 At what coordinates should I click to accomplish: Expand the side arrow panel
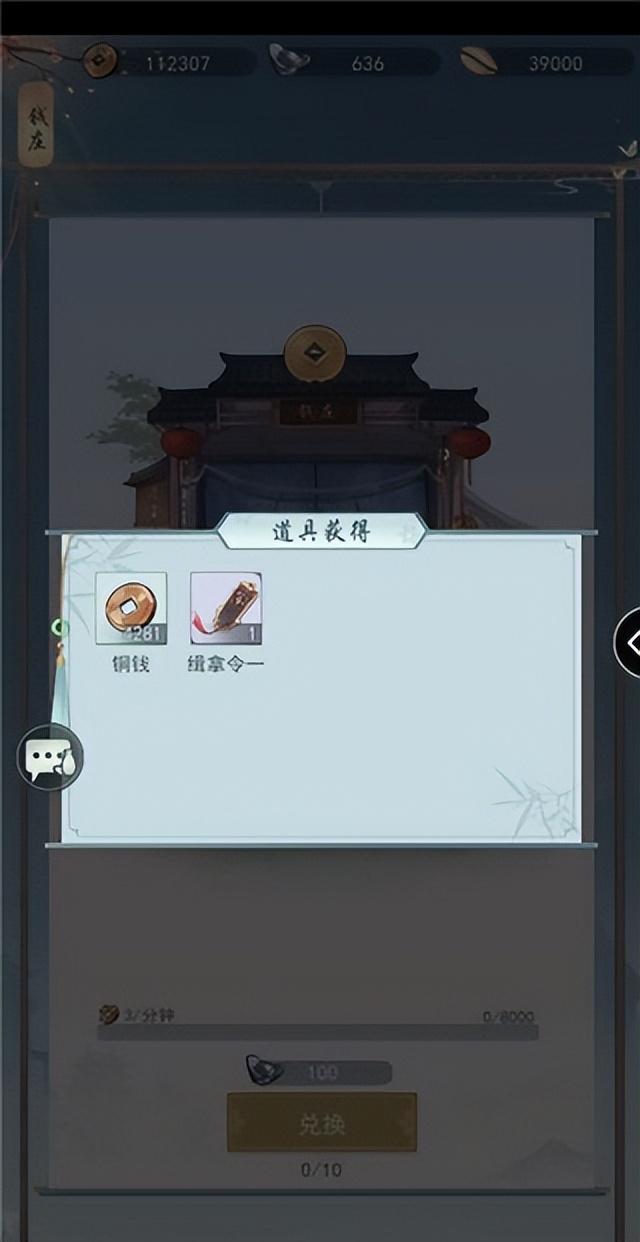point(629,643)
